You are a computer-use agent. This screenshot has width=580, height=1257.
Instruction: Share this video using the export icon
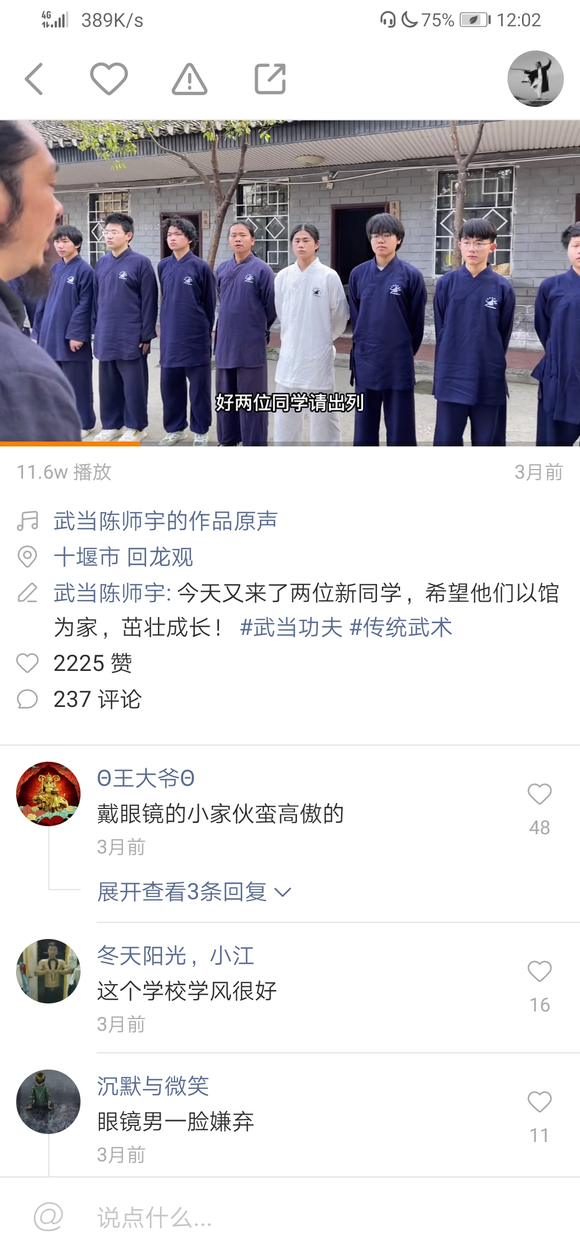(x=270, y=79)
